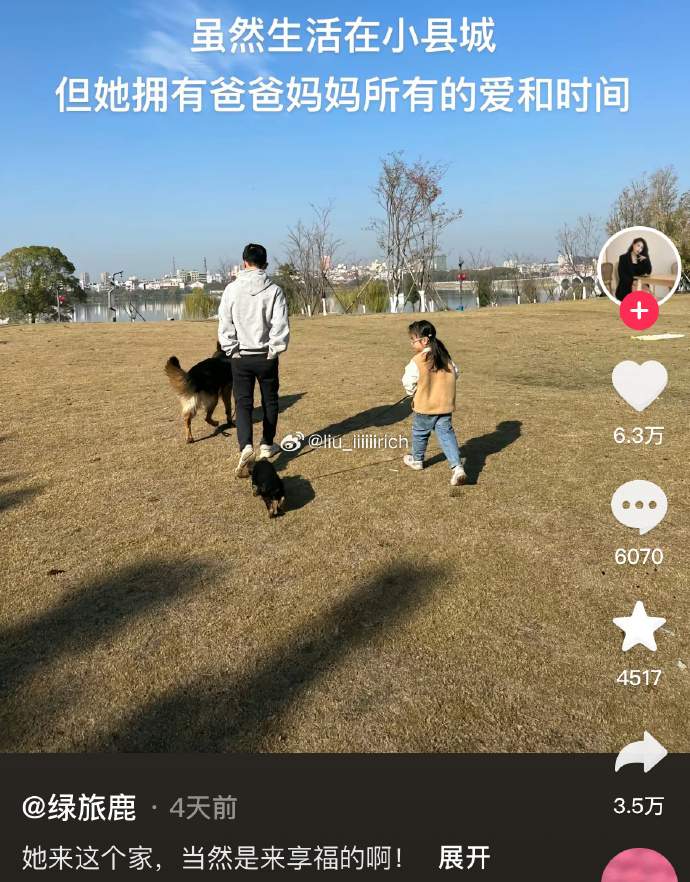Follow the creator with the plus button
Viewport: 690px width, 882px height.
639,311
